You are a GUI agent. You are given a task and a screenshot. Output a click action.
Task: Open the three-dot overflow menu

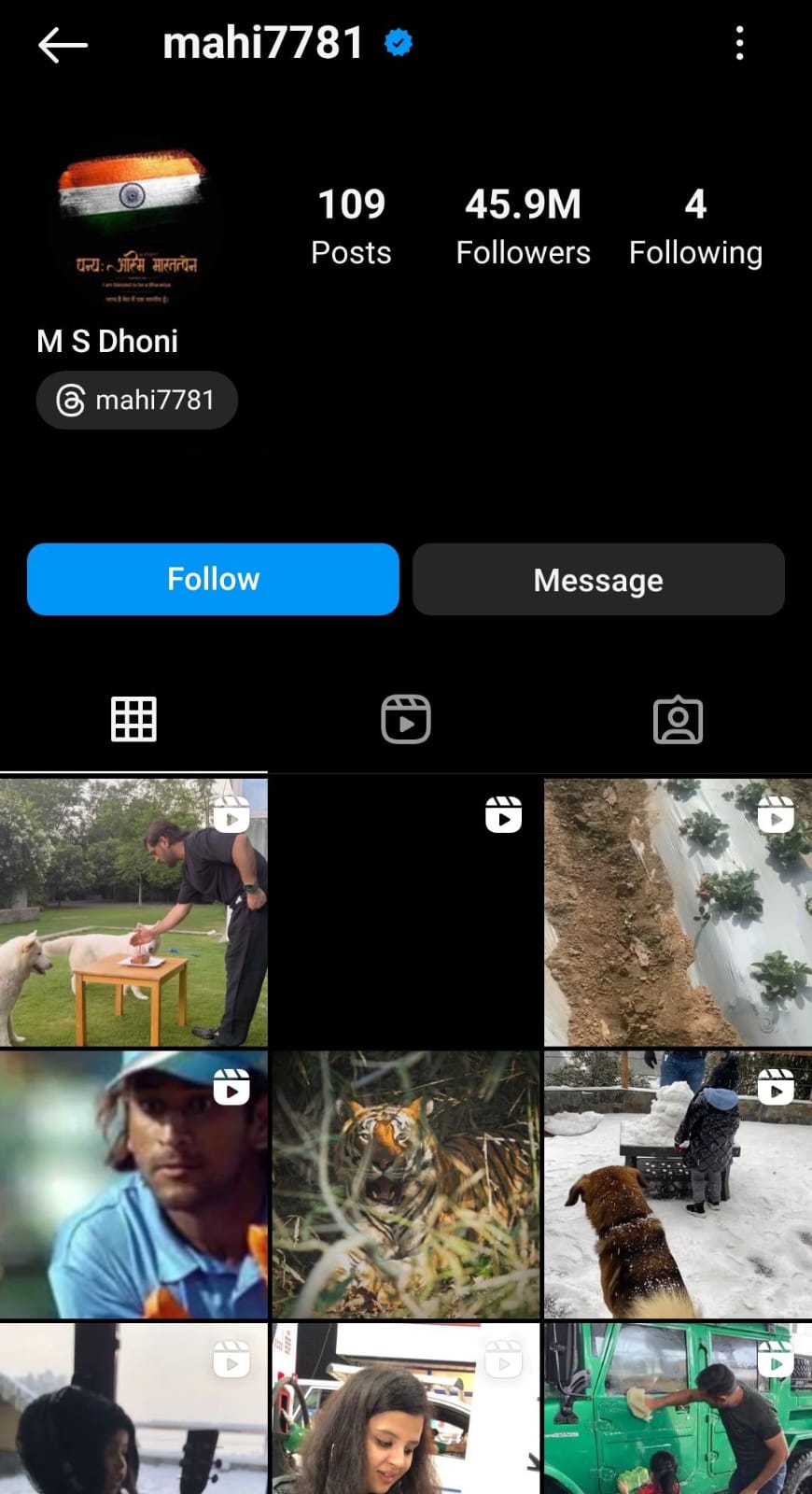click(739, 43)
